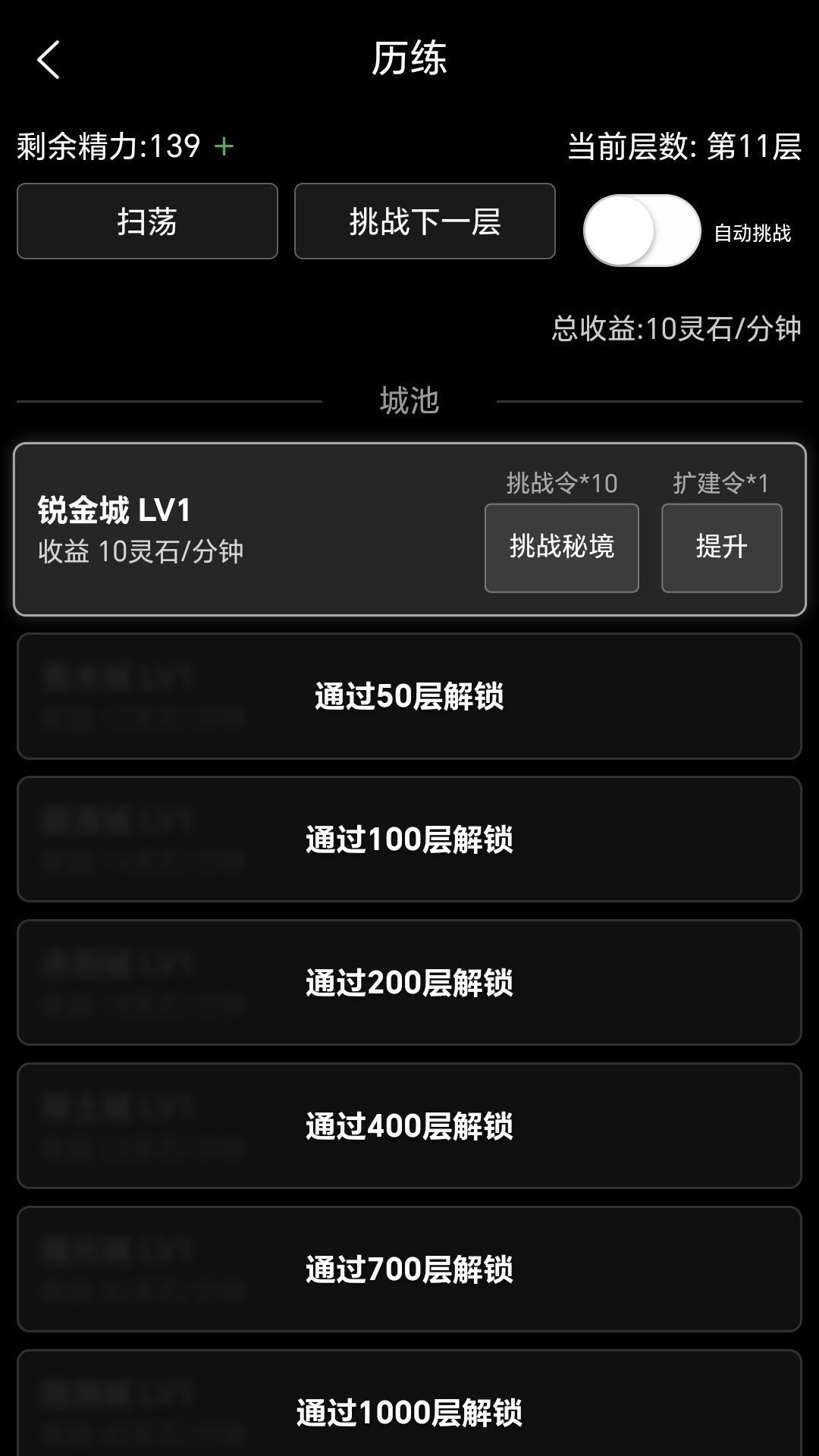Tap the 挑战令*10 counter
819x1456 pixels.
561,482
